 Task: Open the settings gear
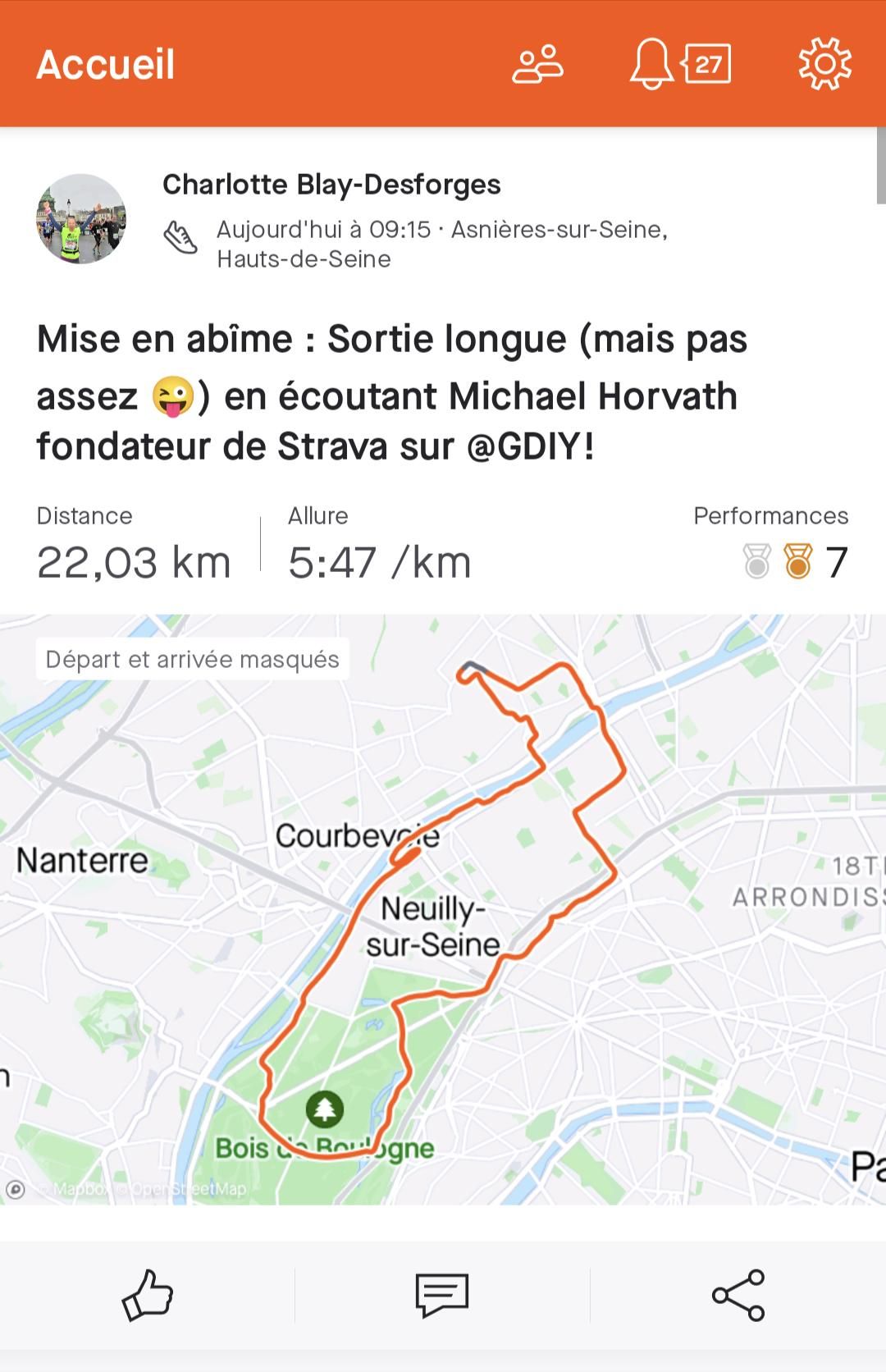pyautogui.click(x=824, y=65)
